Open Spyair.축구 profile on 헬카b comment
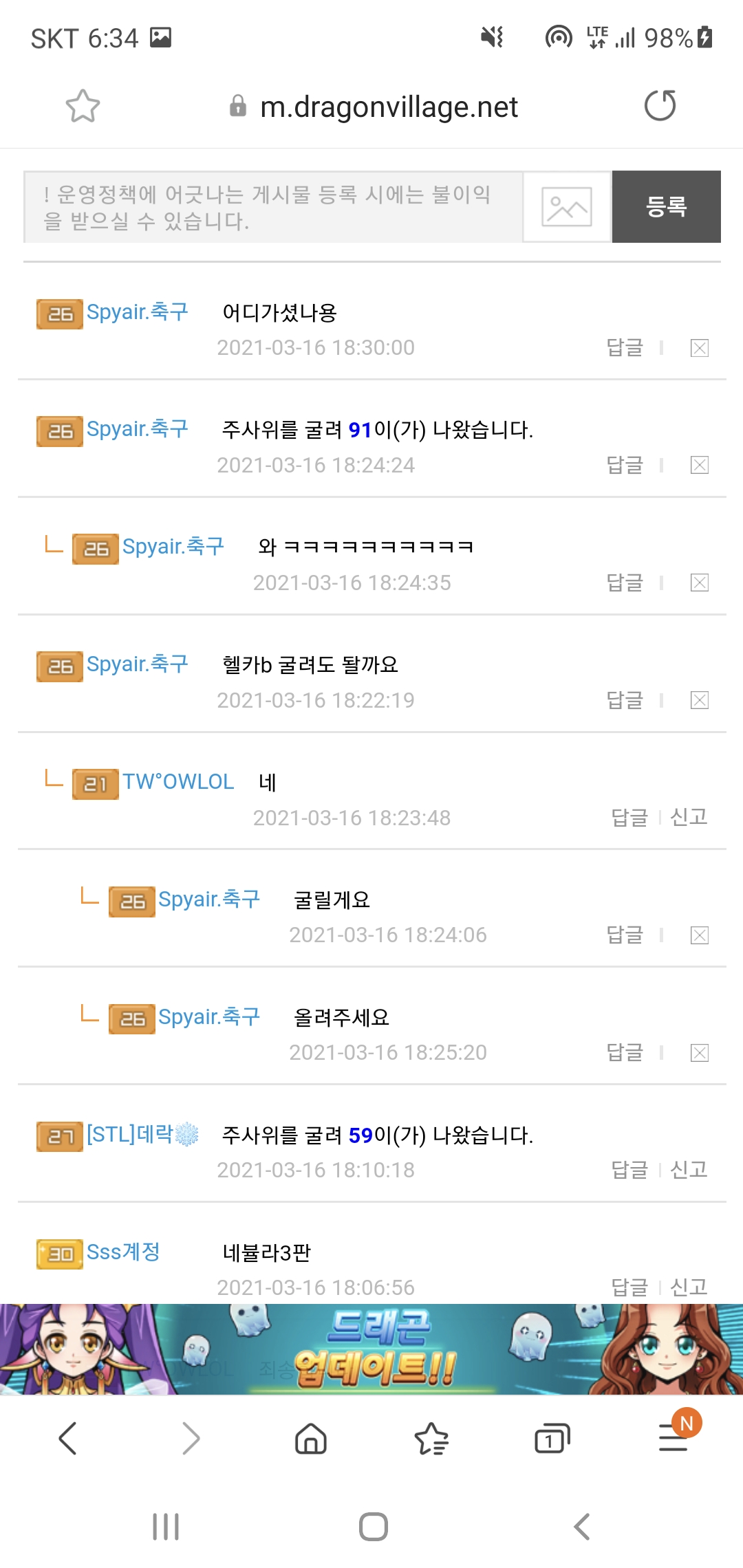 click(x=137, y=664)
